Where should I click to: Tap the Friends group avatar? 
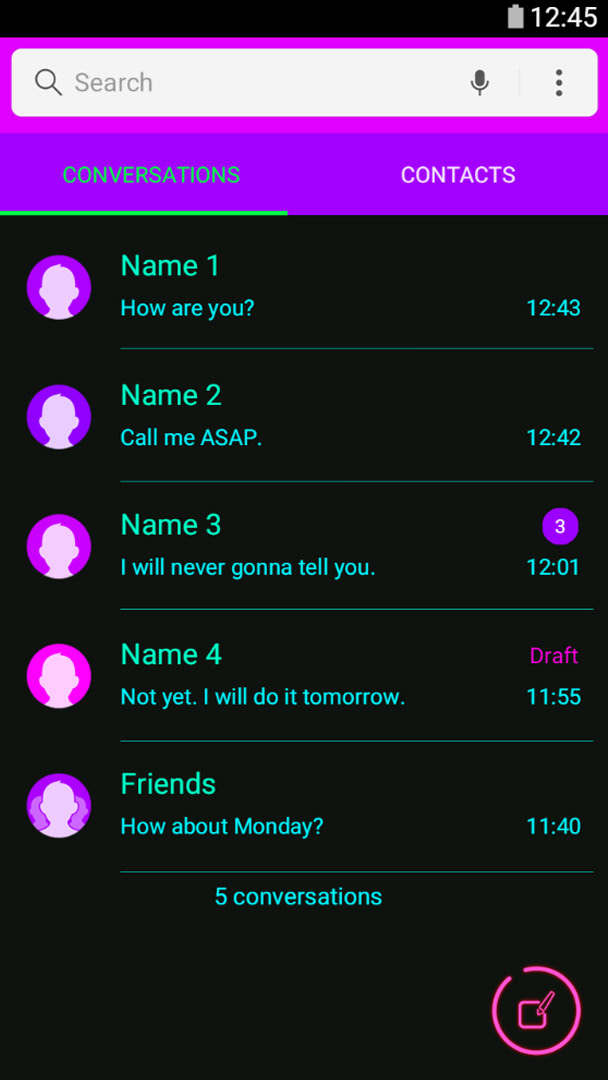59,805
